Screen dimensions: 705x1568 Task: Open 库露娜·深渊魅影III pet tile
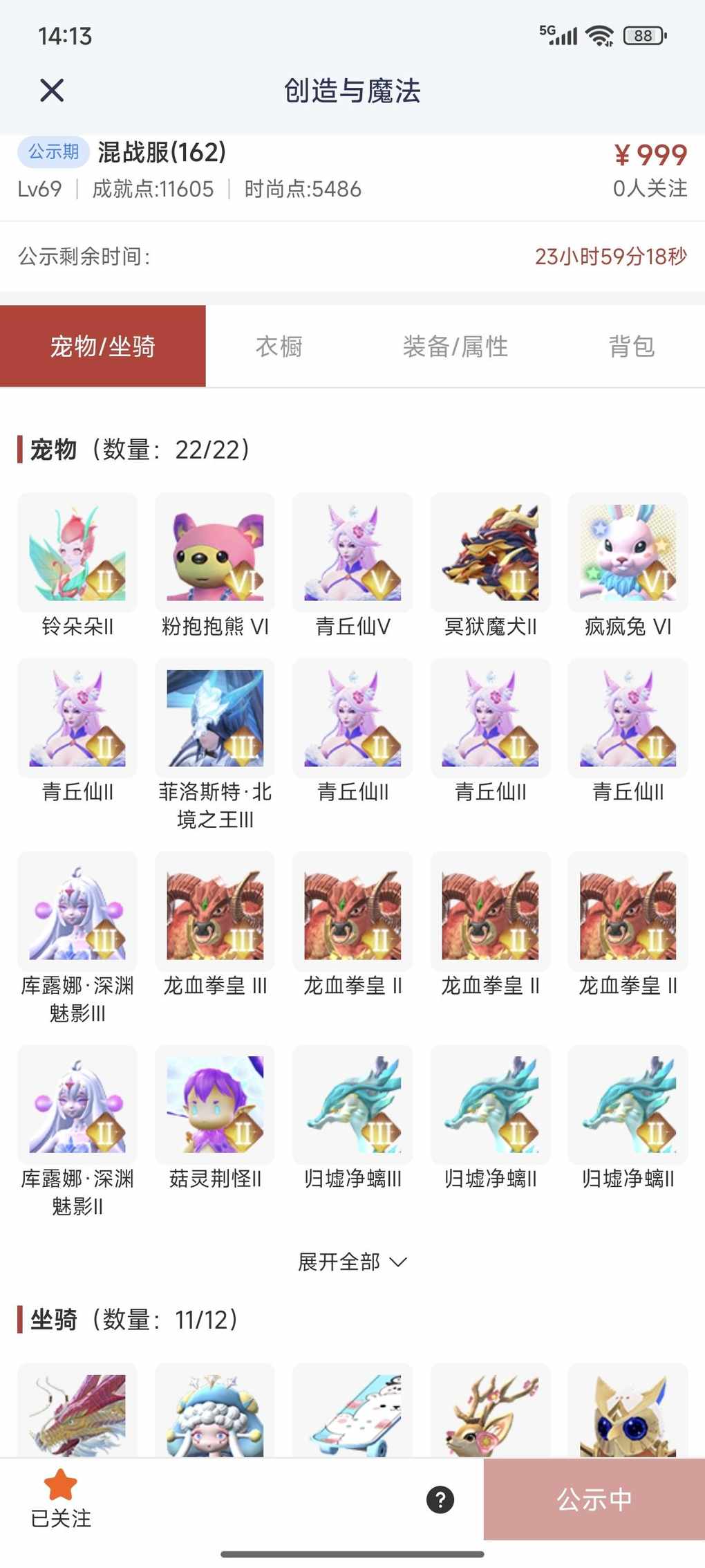(x=77, y=912)
